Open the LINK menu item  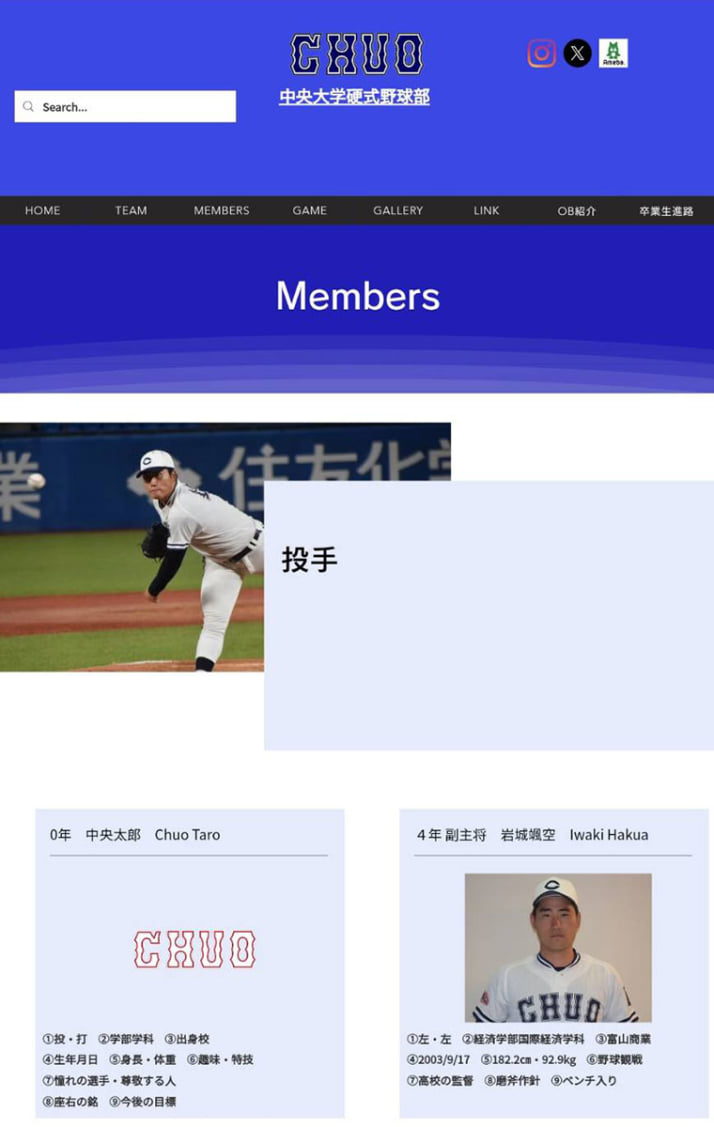(x=487, y=211)
